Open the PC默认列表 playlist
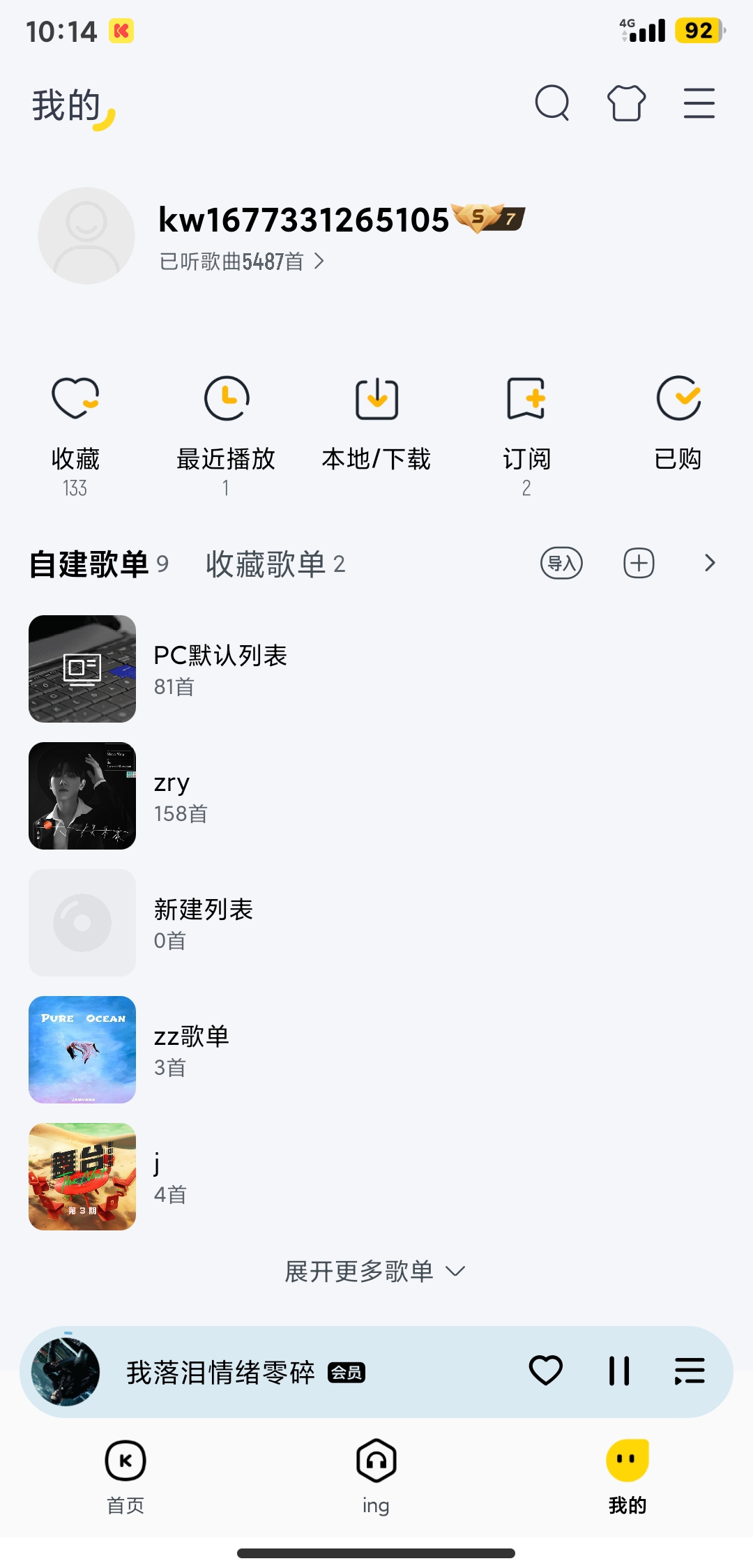Viewport: 753px width, 1568px height. click(220, 668)
